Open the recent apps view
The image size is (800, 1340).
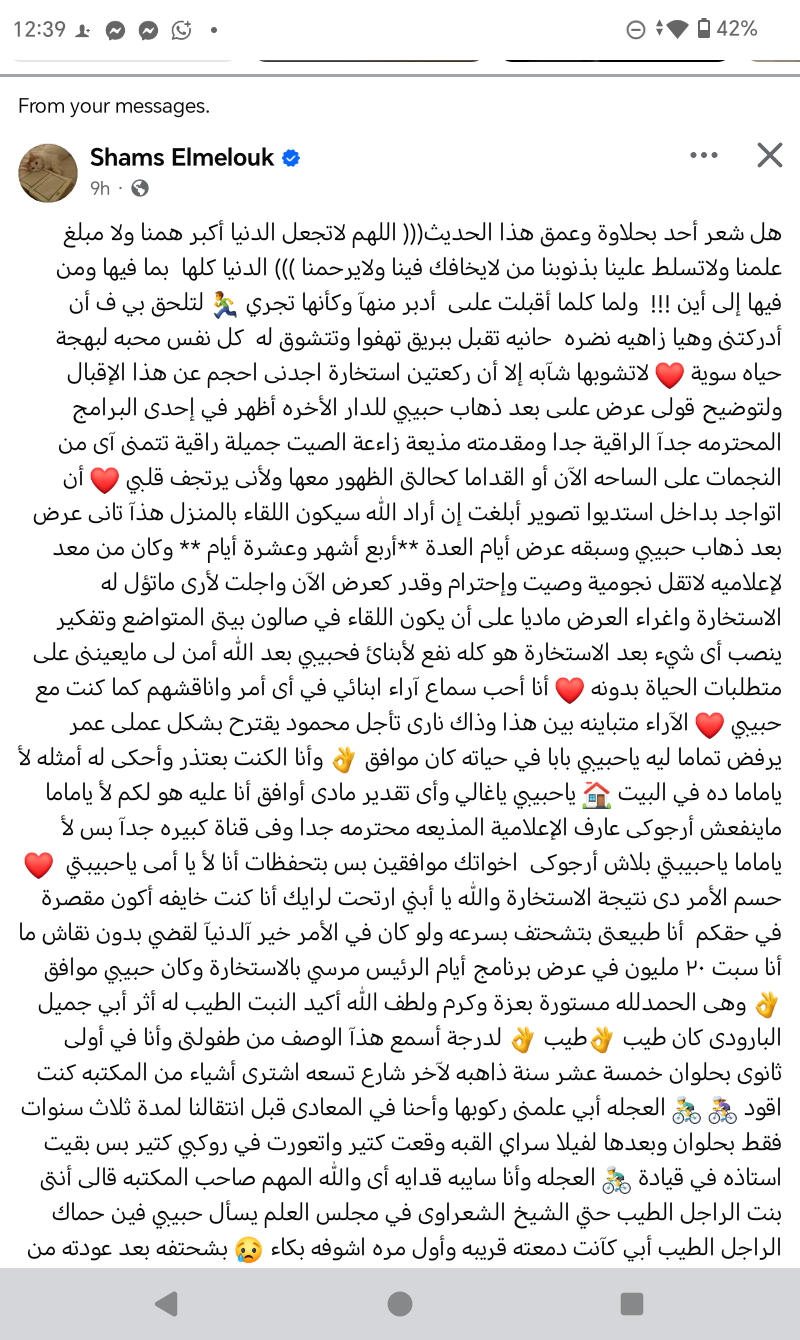pos(631,1303)
